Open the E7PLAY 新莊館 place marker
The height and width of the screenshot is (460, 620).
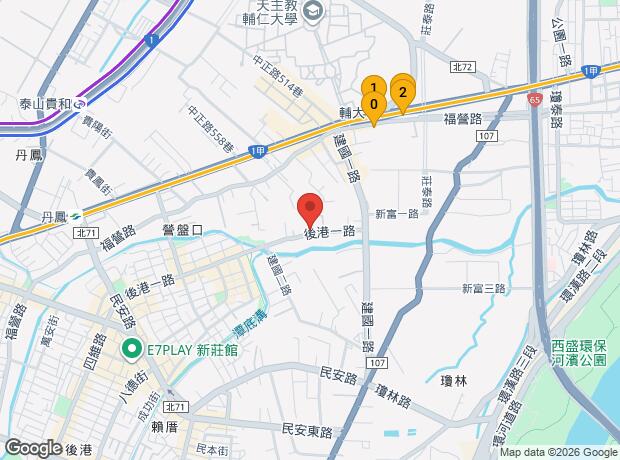click(131, 350)
